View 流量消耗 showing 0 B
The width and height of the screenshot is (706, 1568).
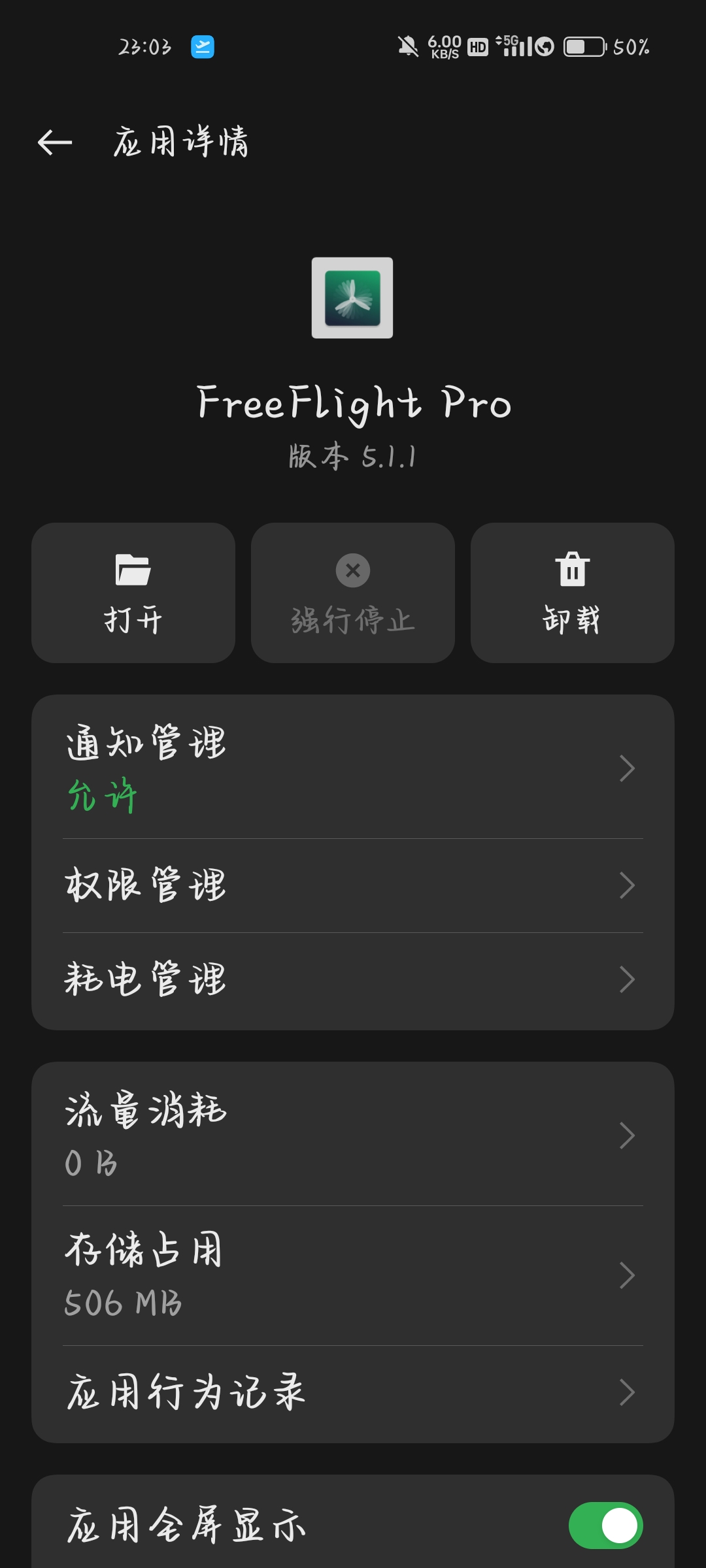tap(352, 1137)
